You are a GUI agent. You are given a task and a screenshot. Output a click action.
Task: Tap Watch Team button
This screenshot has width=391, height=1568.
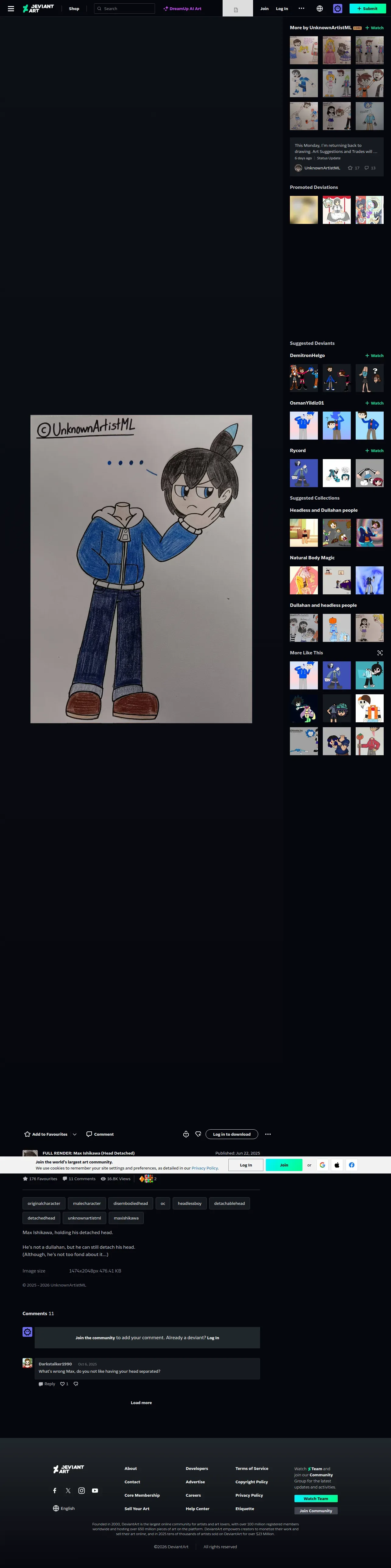(315, 1499)
